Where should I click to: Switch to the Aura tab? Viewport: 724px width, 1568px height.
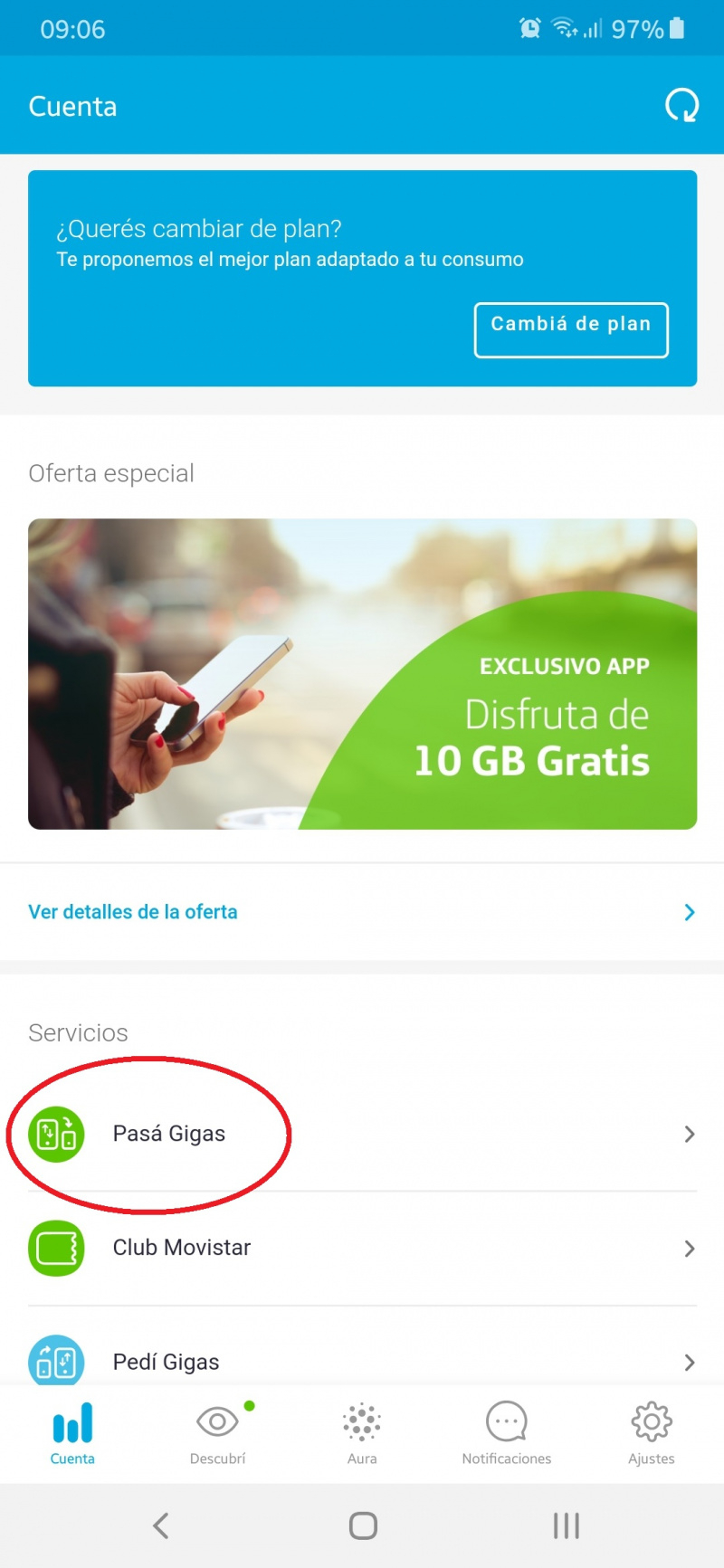(x=362, y=1433)
